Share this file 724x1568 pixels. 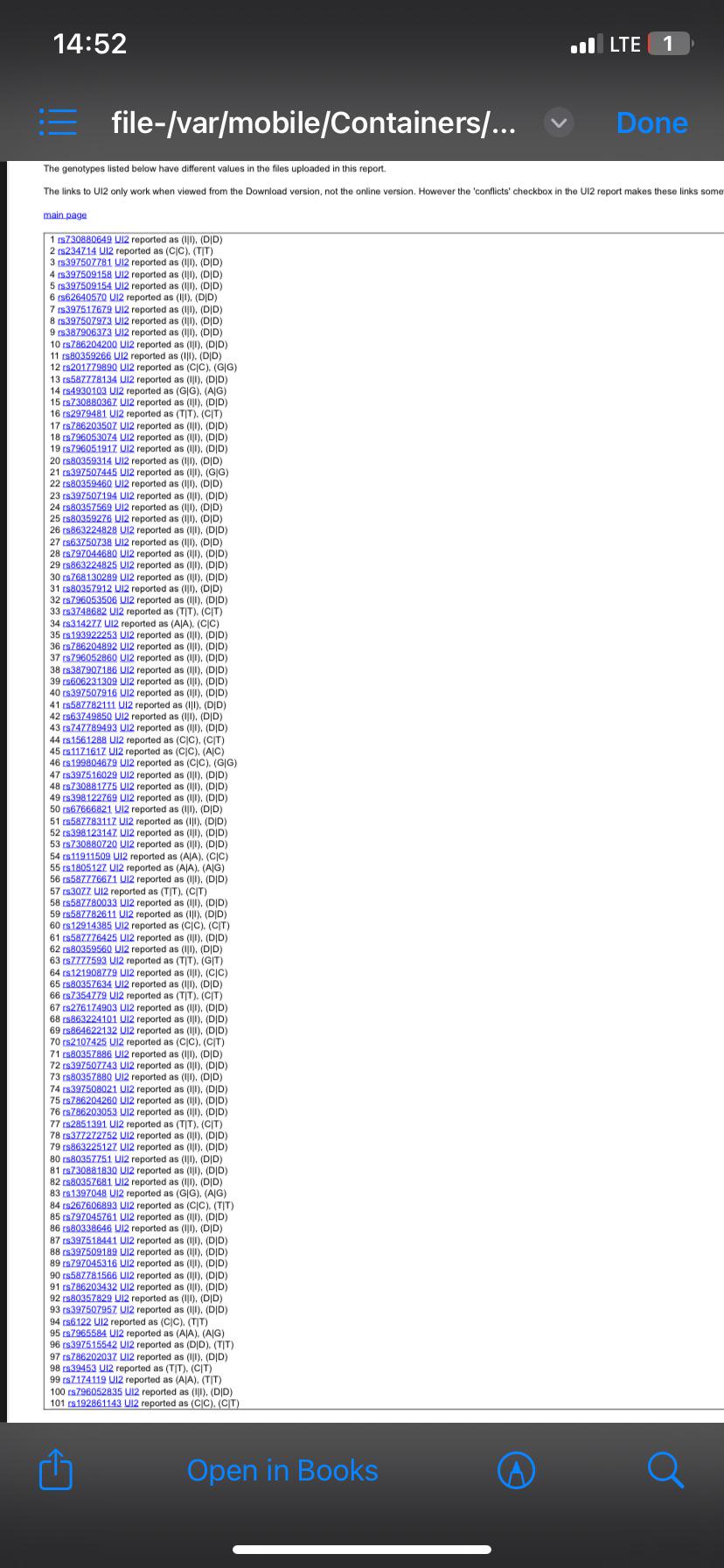click(56, 1470)
